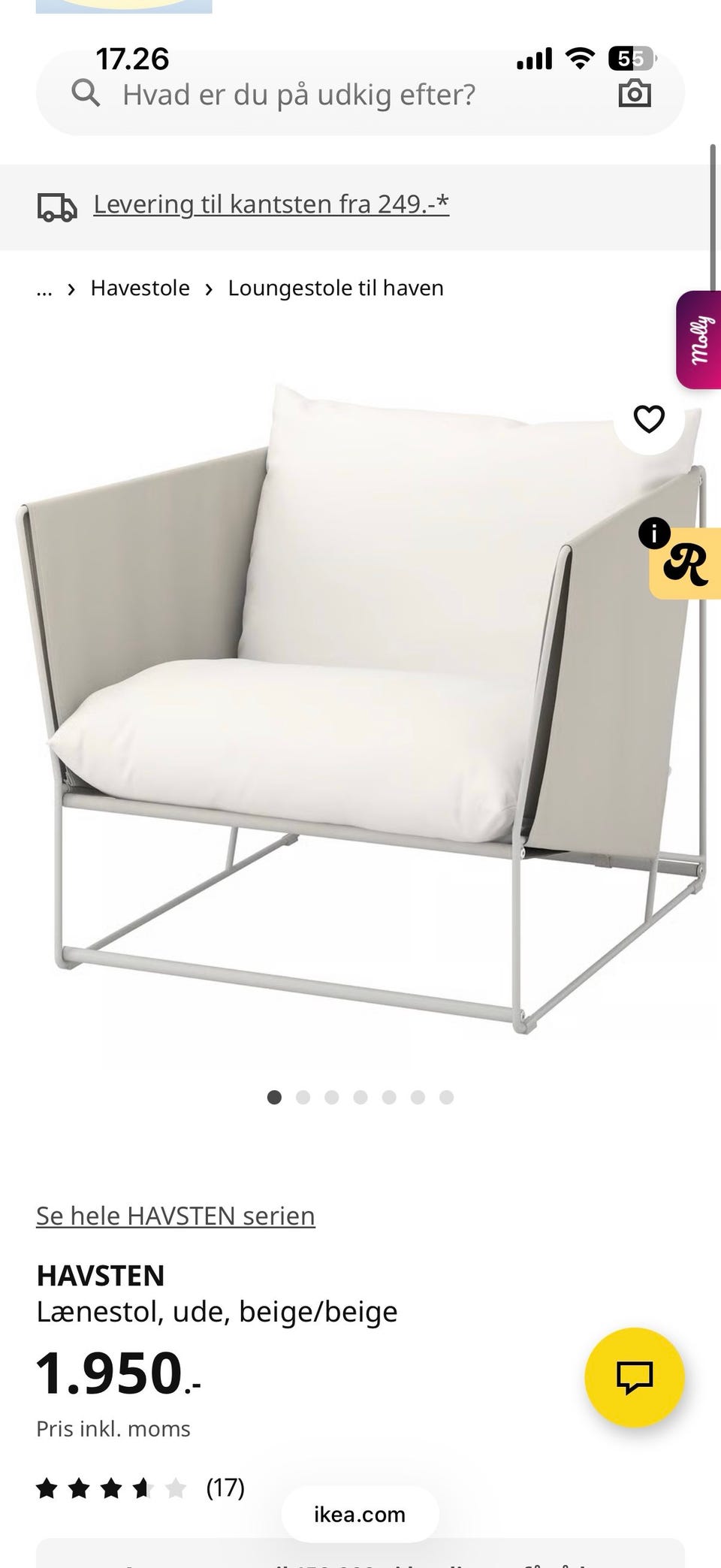721x1568 pixels.
Task: Open "Levering til kantsten fra 249.-*" link
Action: [x=271, y=204]
